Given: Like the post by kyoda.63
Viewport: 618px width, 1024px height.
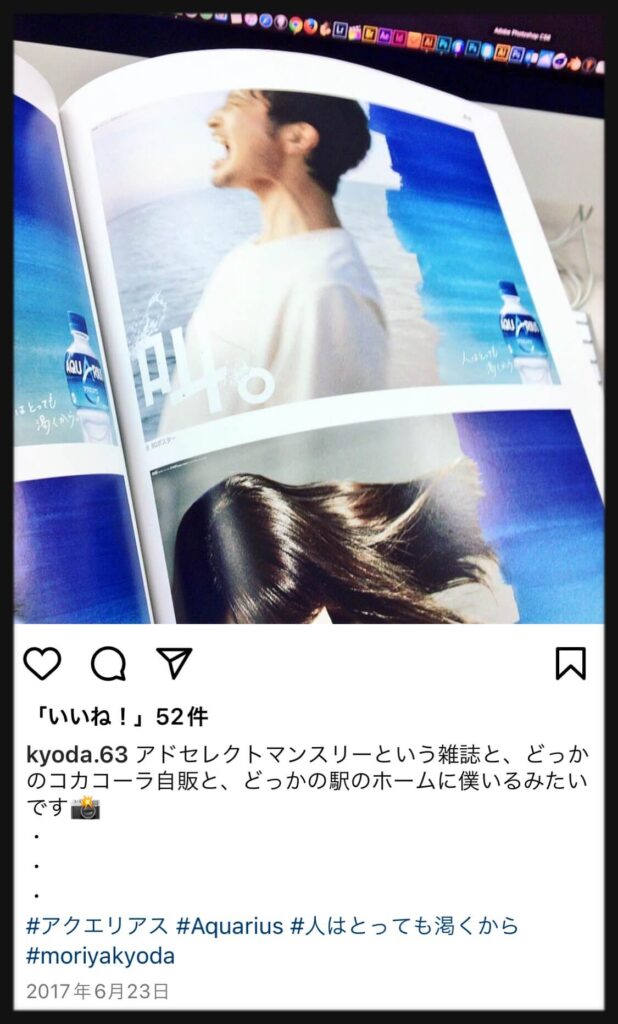Looking at the screenshot, I should click(x=42, y=663).
